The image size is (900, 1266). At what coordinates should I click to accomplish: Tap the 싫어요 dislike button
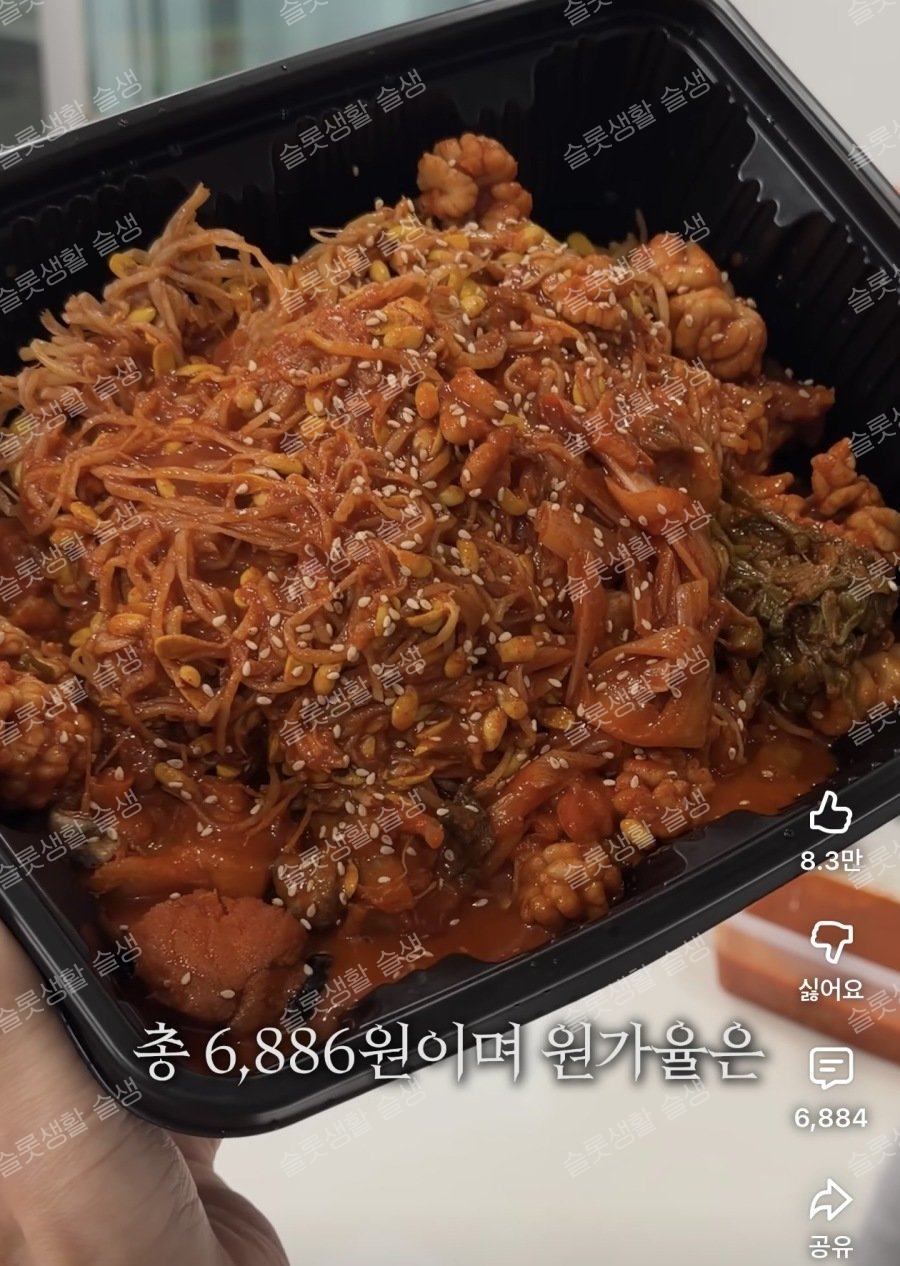pos(830,943)
